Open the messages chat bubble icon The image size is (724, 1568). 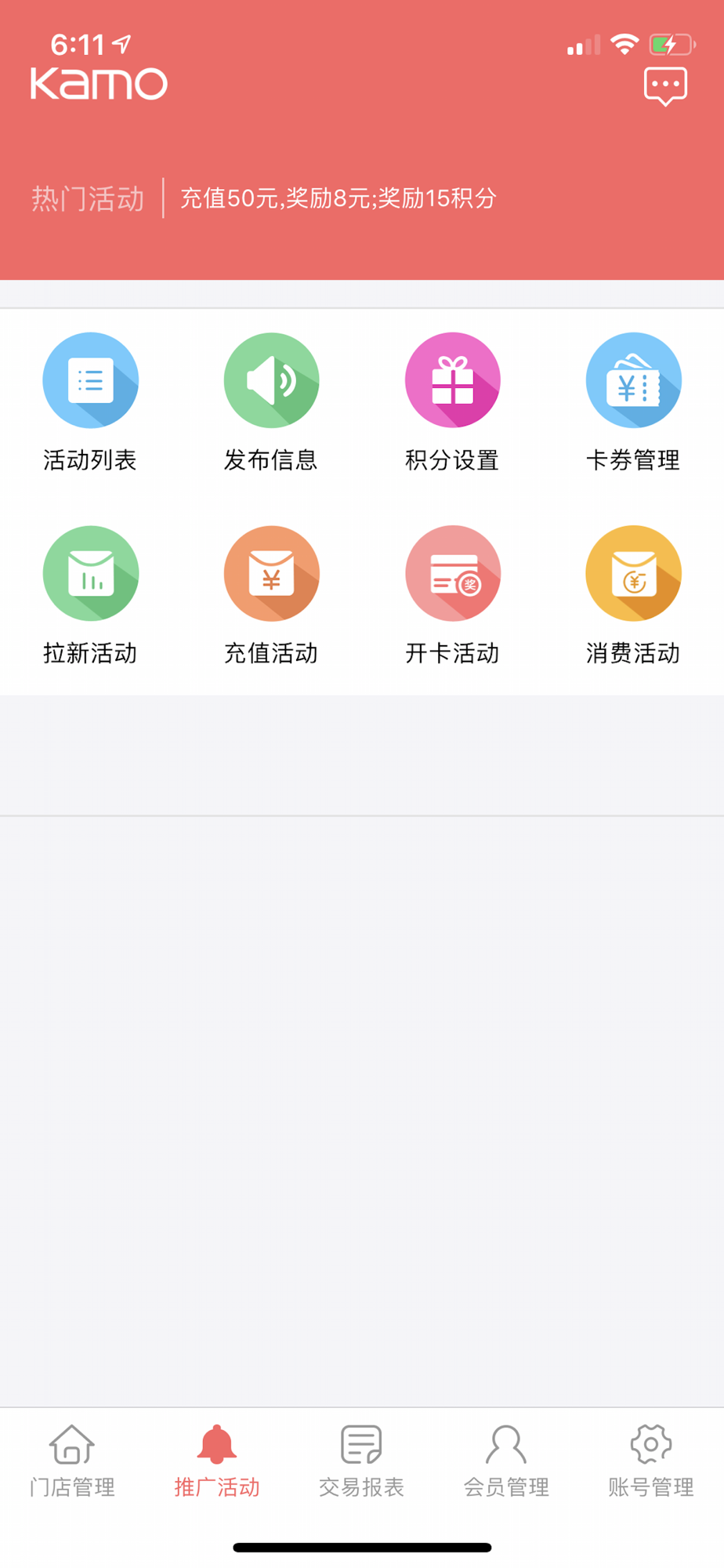[665, 85]
